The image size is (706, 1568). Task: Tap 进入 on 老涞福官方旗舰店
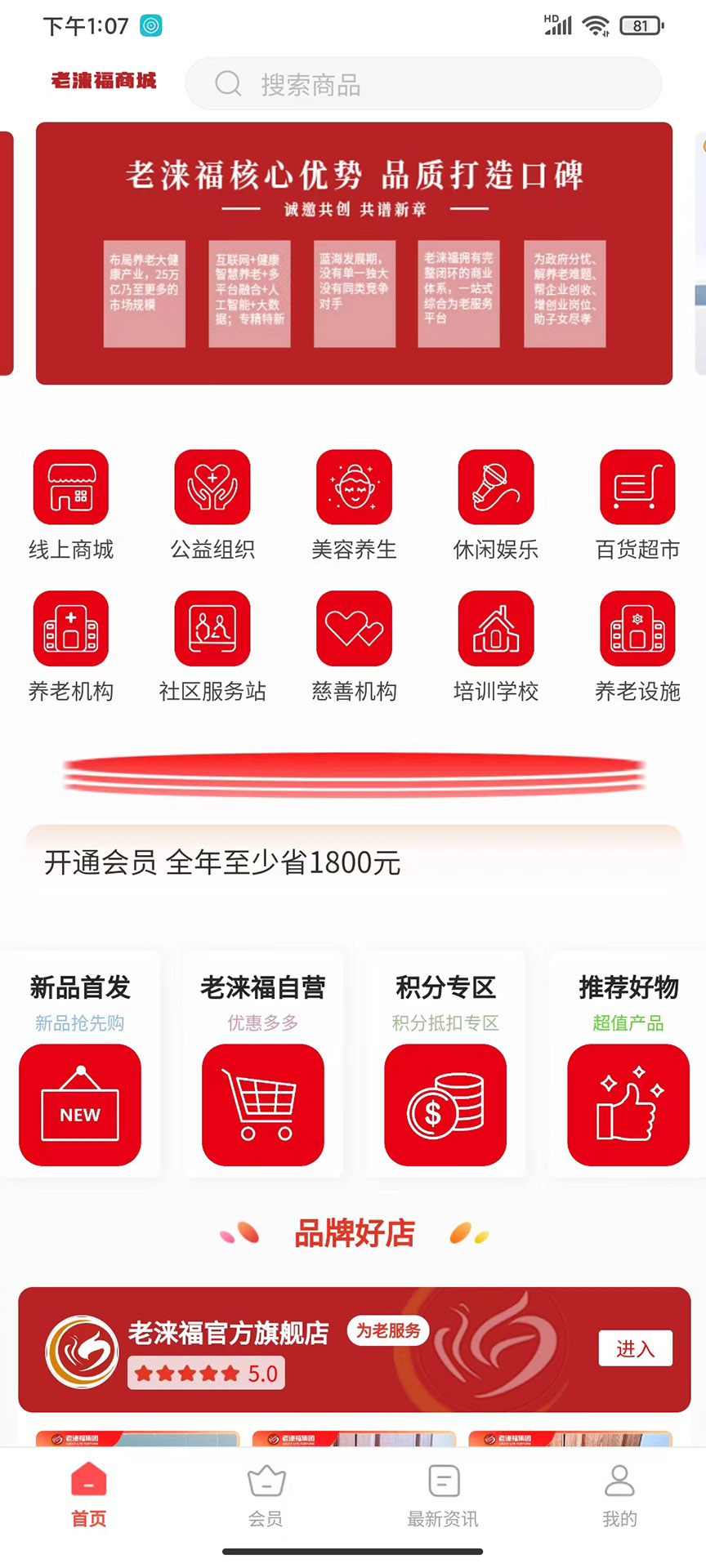point(635,1348)
